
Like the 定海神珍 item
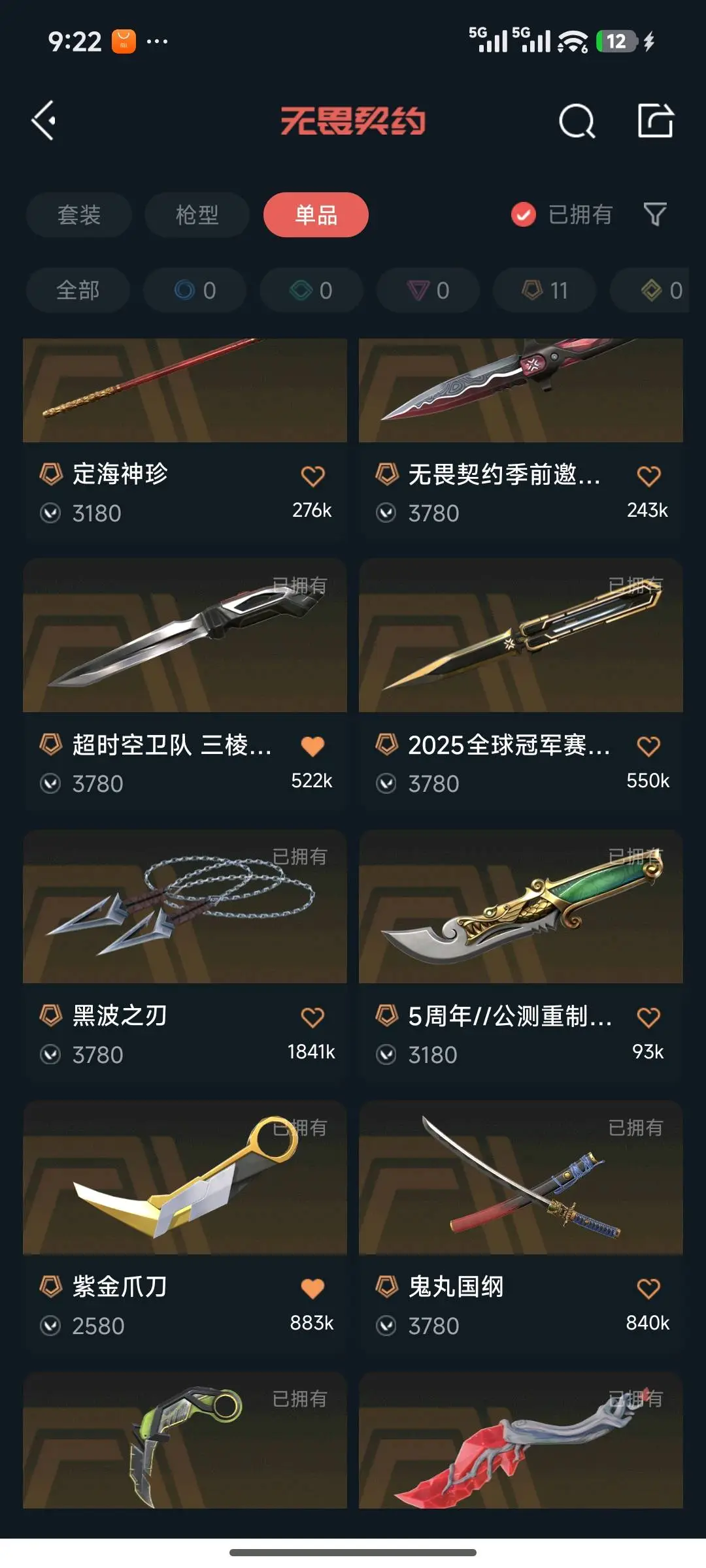tap(312, 476)
